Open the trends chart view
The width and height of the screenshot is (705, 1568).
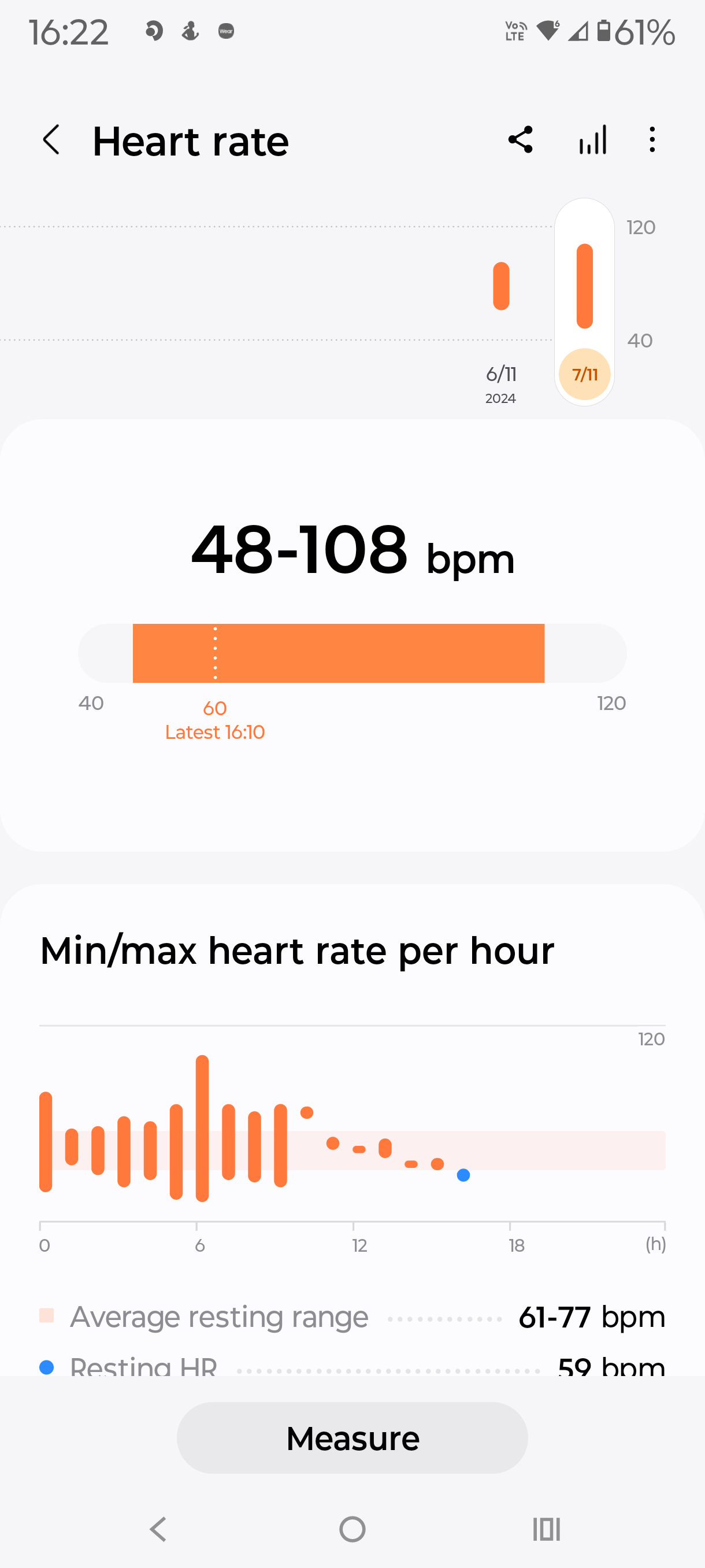(592, 140)
